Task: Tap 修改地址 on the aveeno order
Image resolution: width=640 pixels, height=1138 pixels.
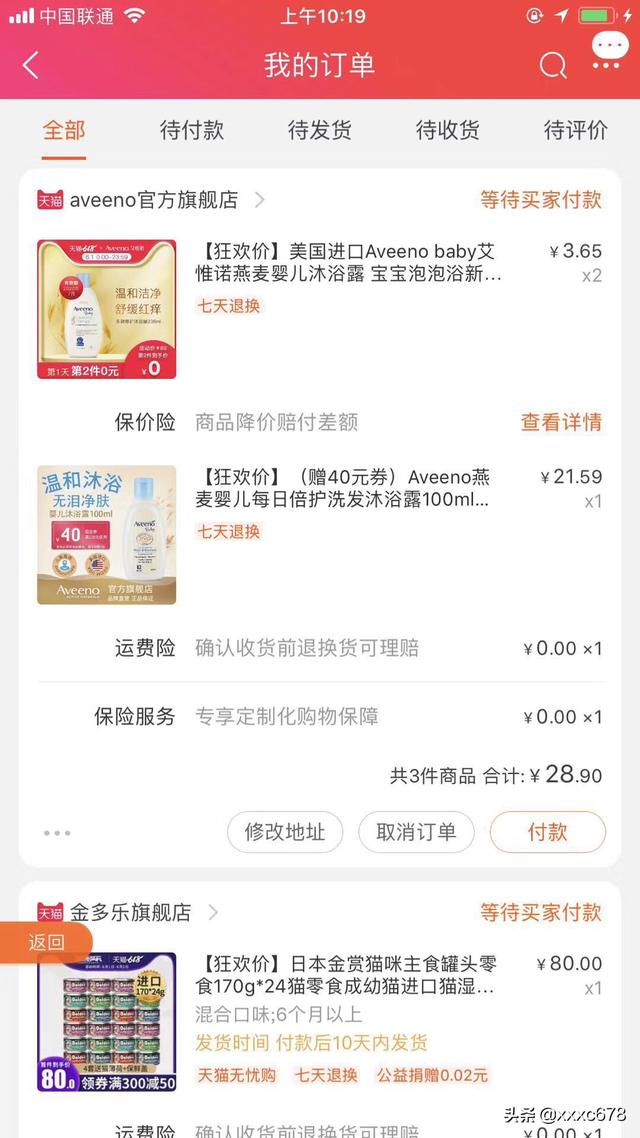Action: [285, 832]
